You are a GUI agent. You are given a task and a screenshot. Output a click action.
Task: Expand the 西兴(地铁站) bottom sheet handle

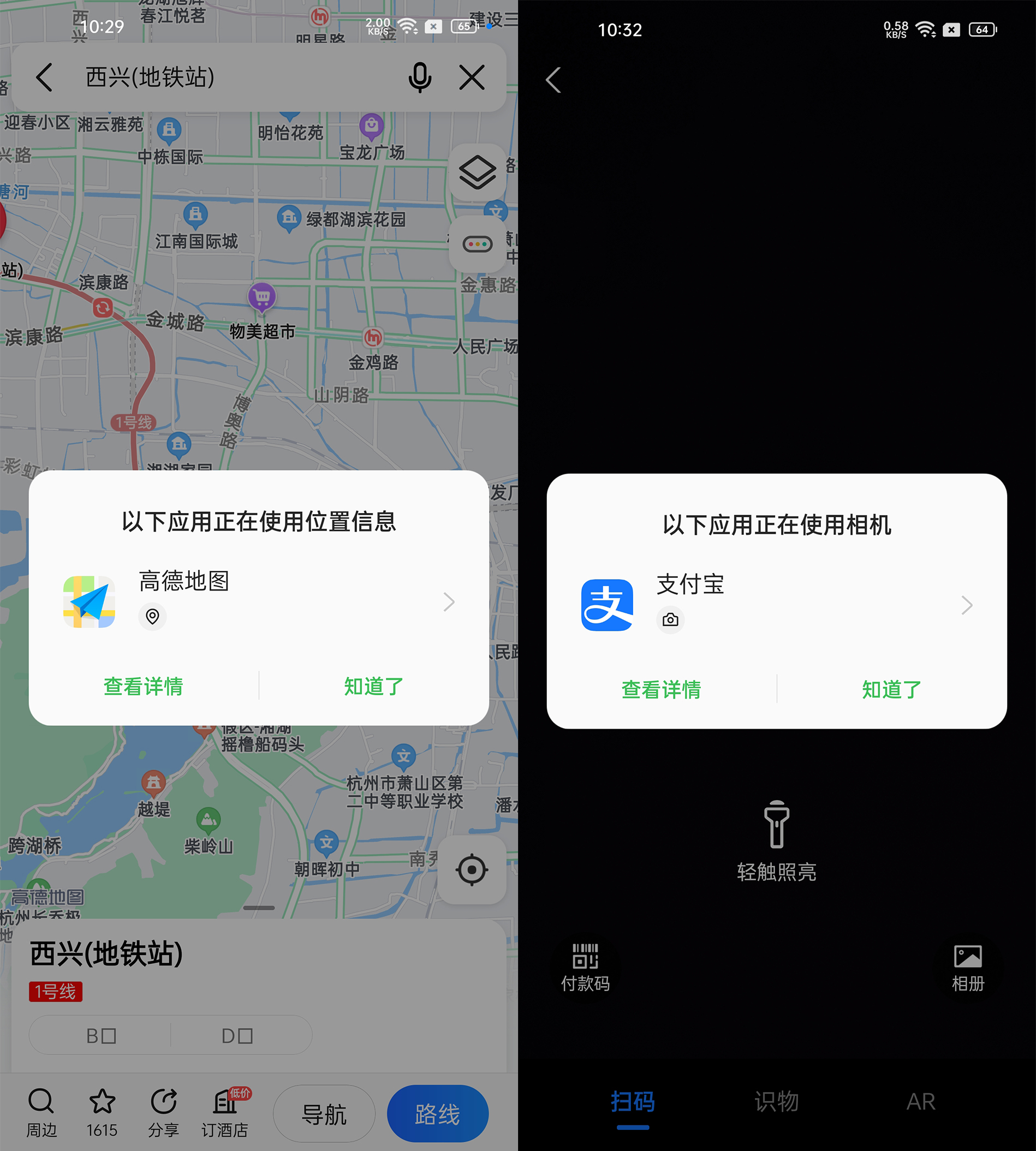259,907
